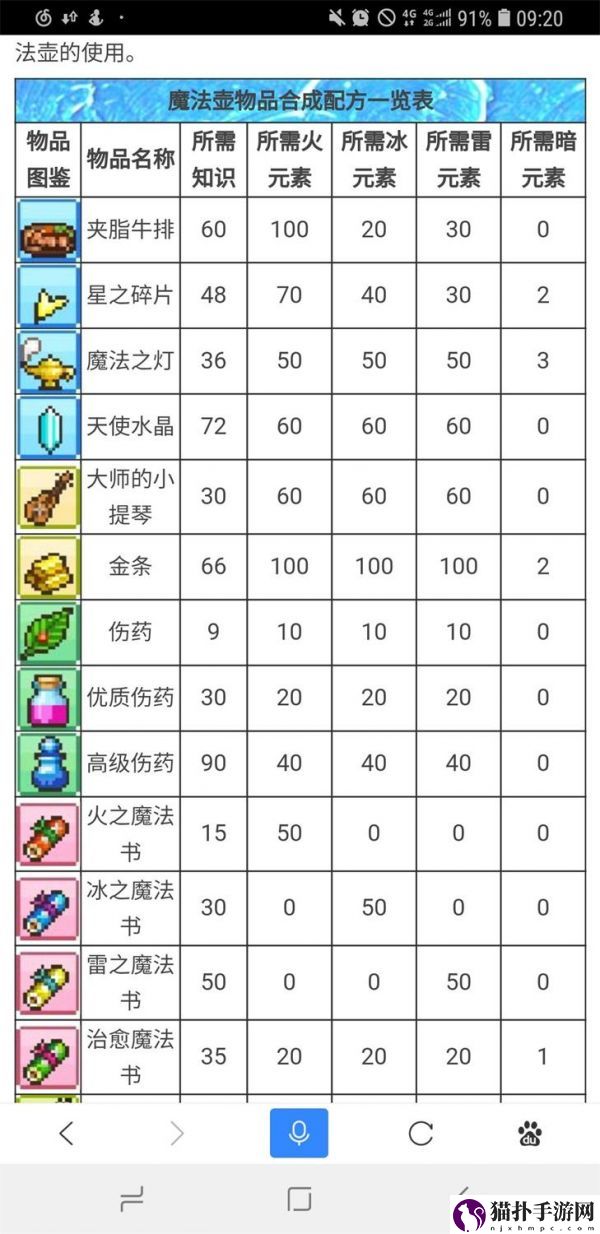Open recent apps from the navigation bar

pyautogui.click(x=132, y=1199)
